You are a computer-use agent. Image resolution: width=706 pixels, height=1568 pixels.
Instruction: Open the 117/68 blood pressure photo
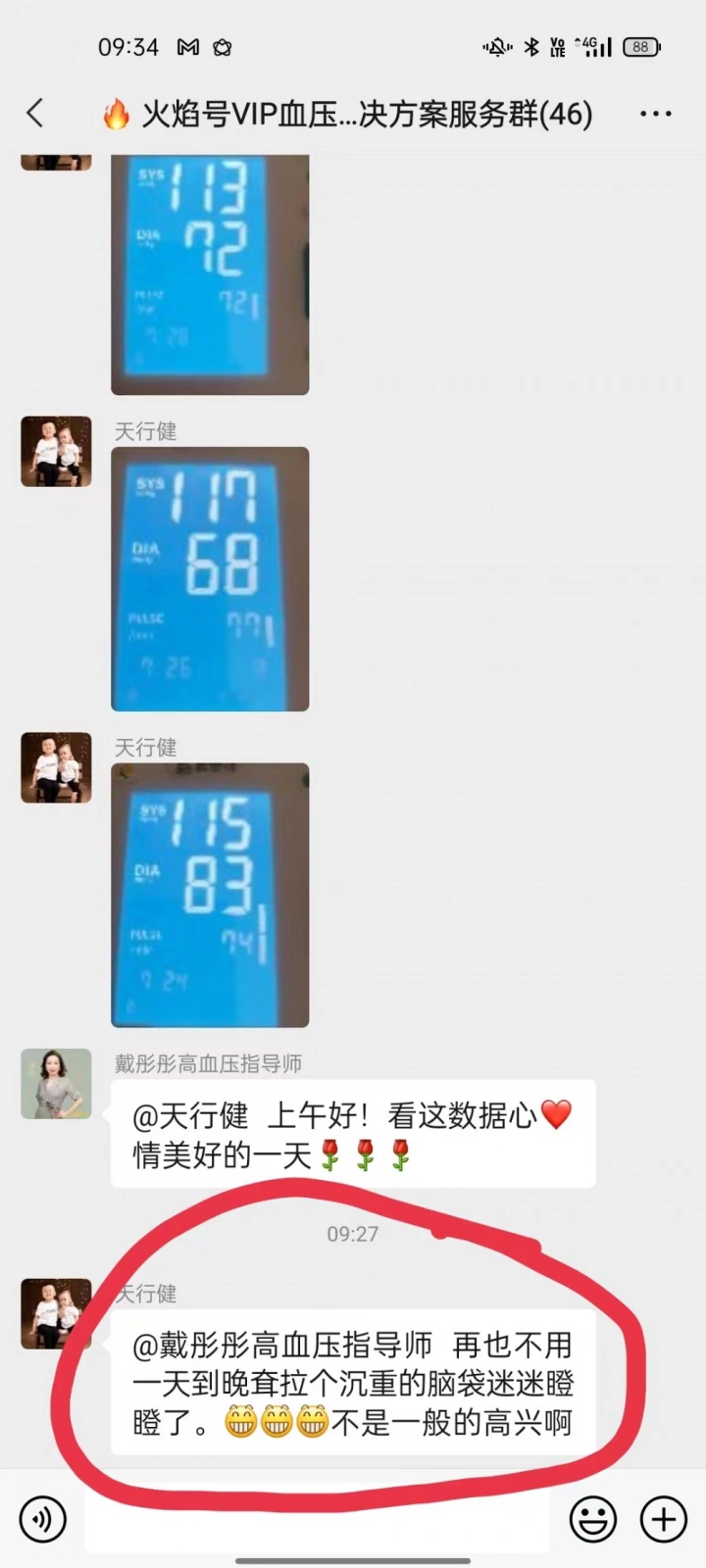pyautogui.click(x=210, y=579)
